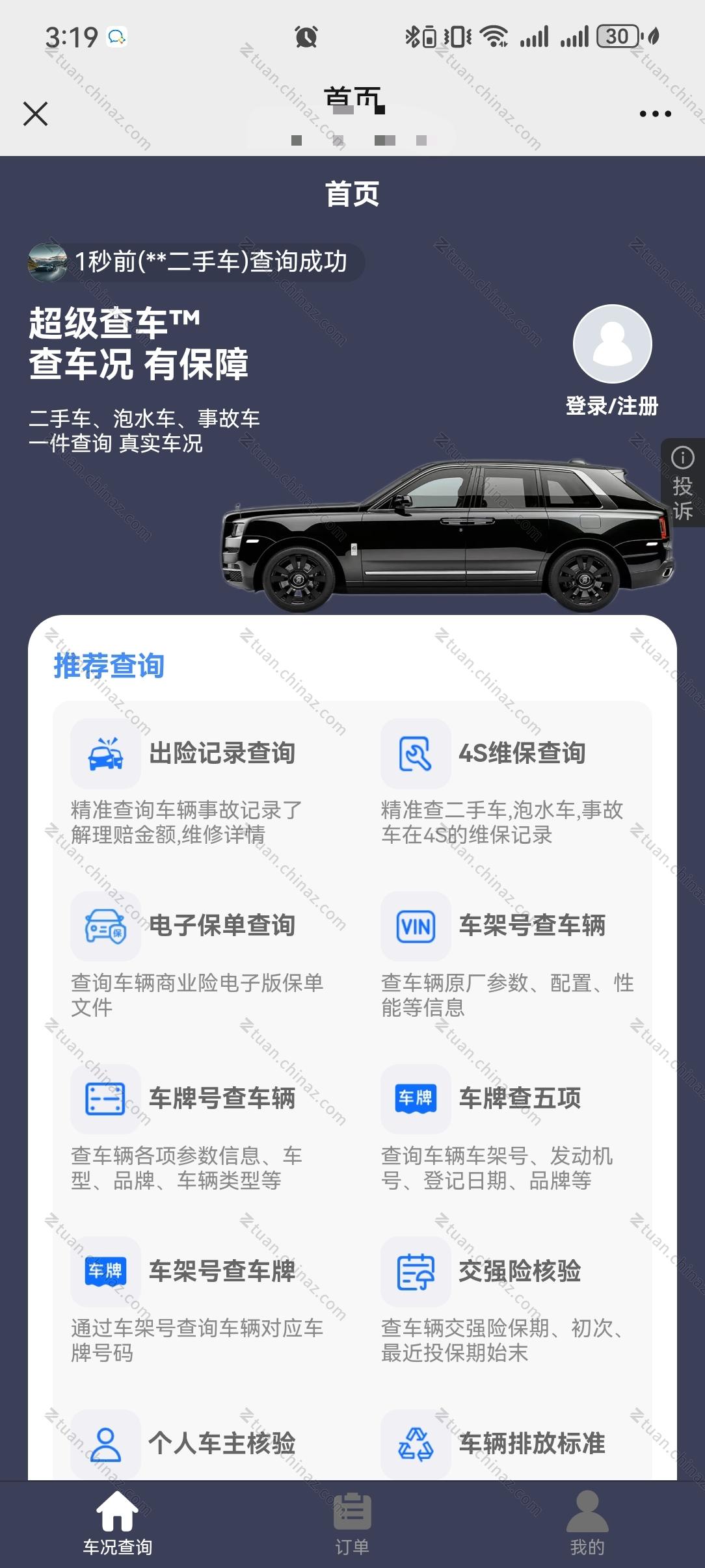The image size is (705, 1568).
Task: Switch to the 我的 profile tab
Action: coord(587,1524)
